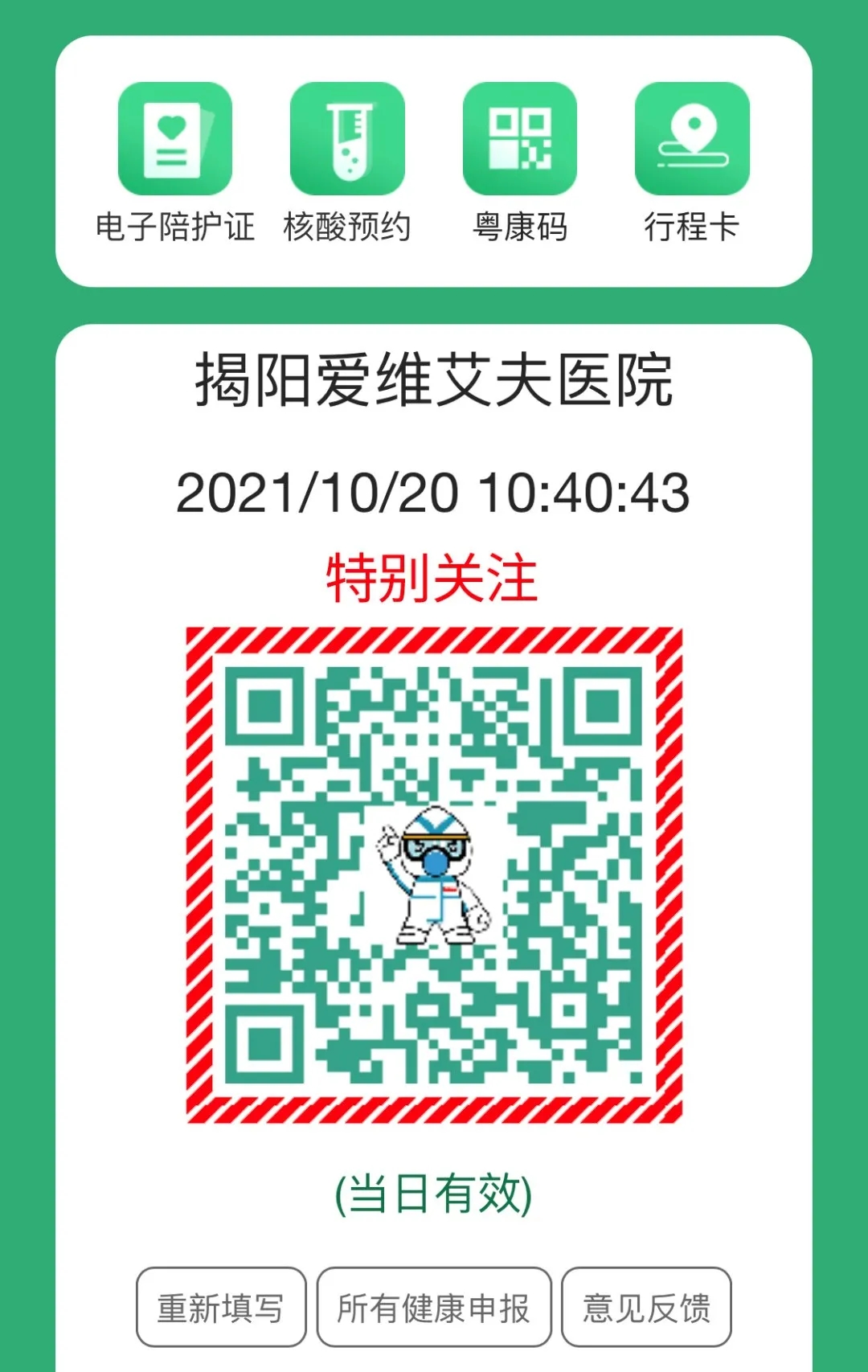The image size is (868, 1372).
Task: View 所有健康申报 health declarations
Action: 434,1307
